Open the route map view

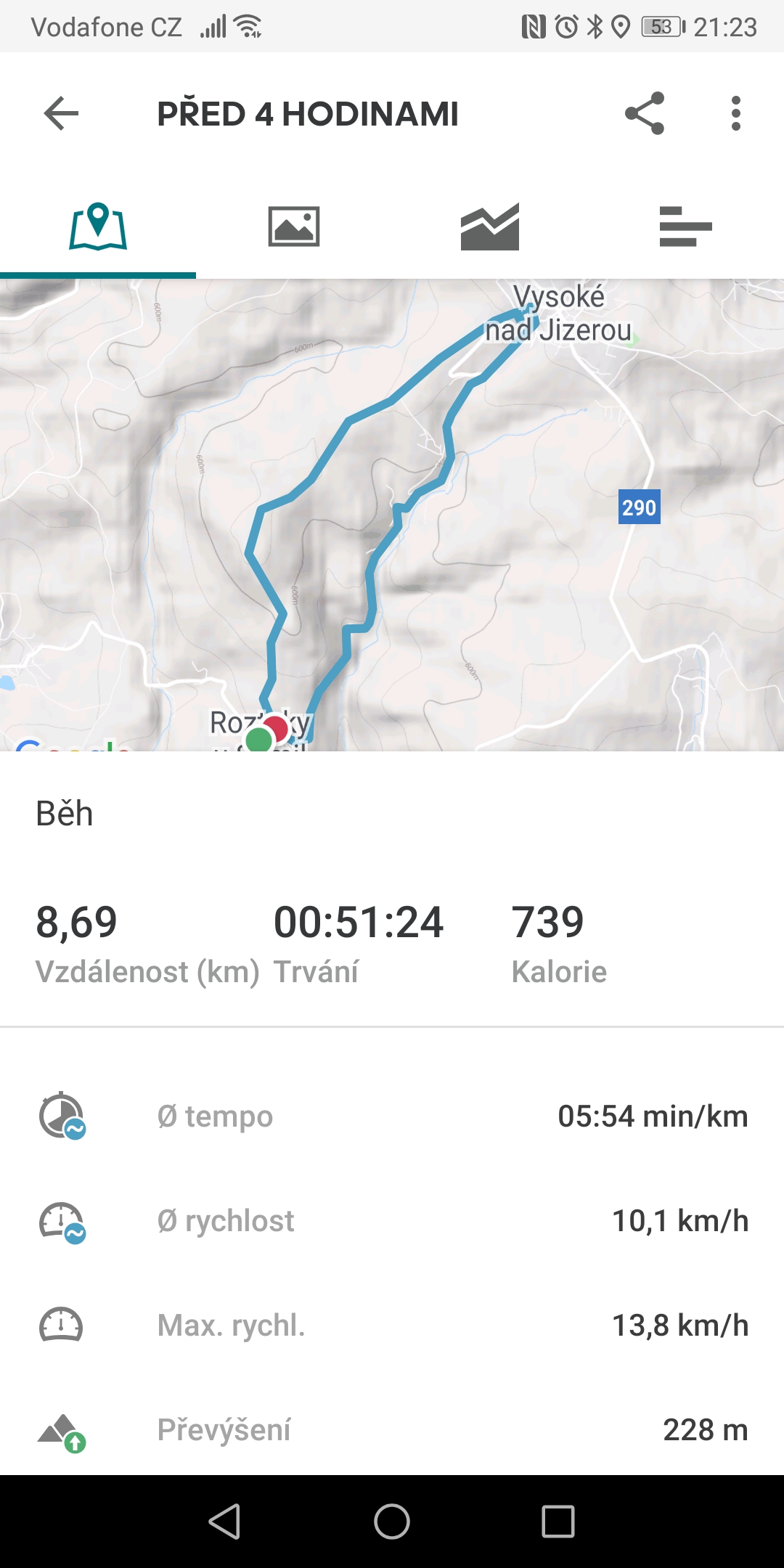[392, 515]
